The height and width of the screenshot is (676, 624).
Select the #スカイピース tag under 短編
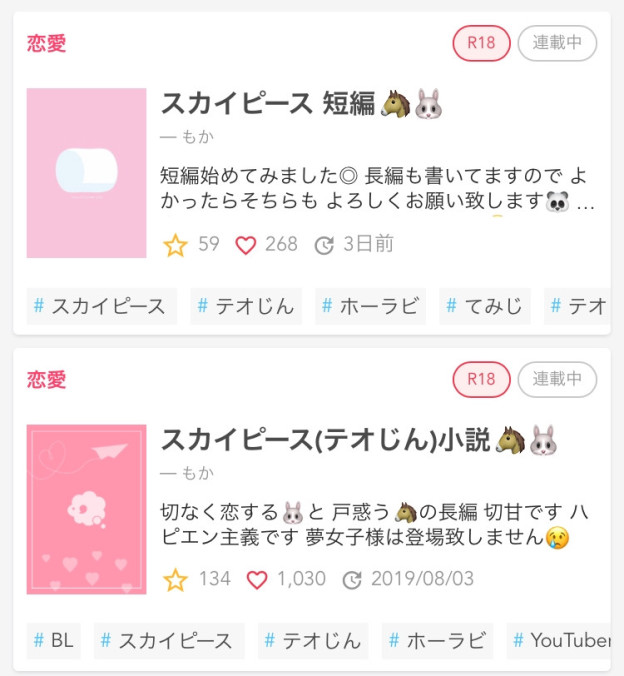[100, 306]
